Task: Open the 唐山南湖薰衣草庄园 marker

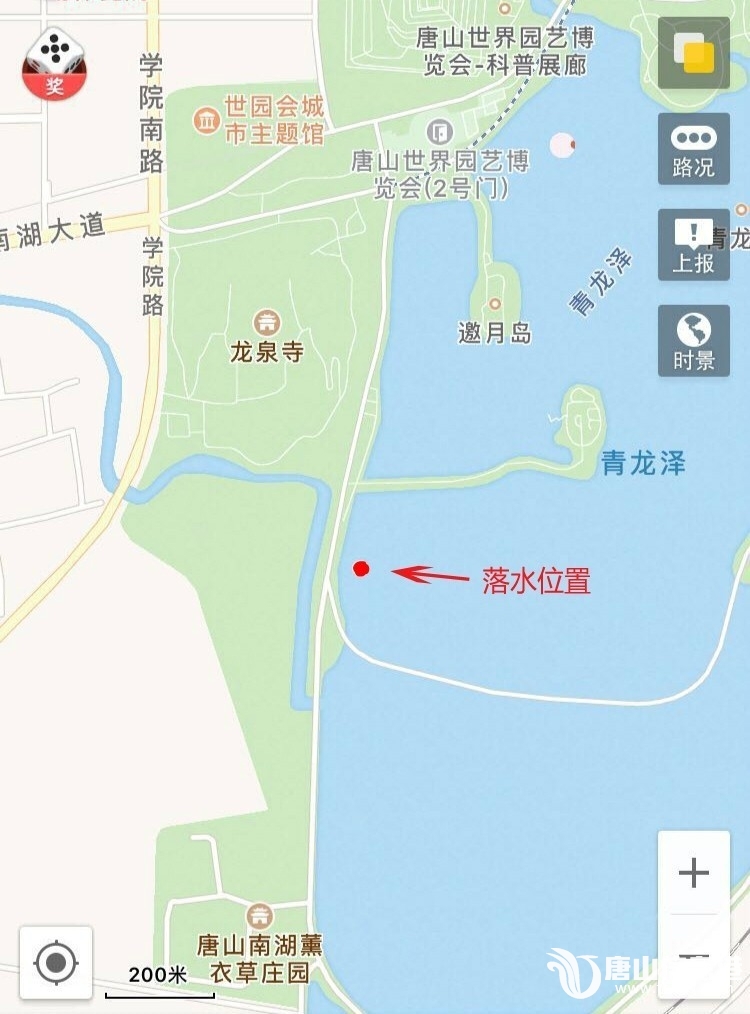Action: tap(259, 916)
